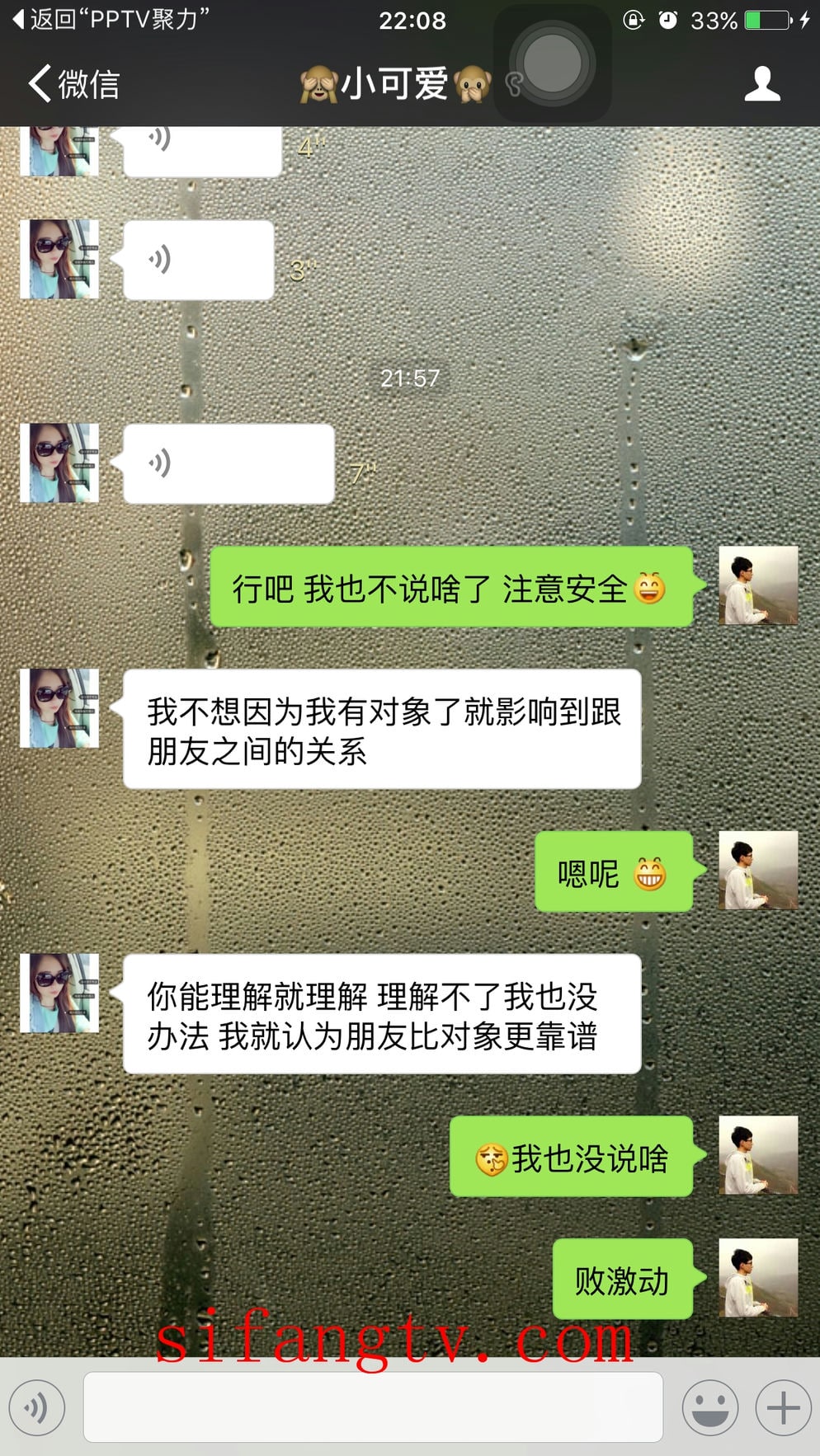
Task: Open the plus attachment menu
Action: (x=783, y=1407)
